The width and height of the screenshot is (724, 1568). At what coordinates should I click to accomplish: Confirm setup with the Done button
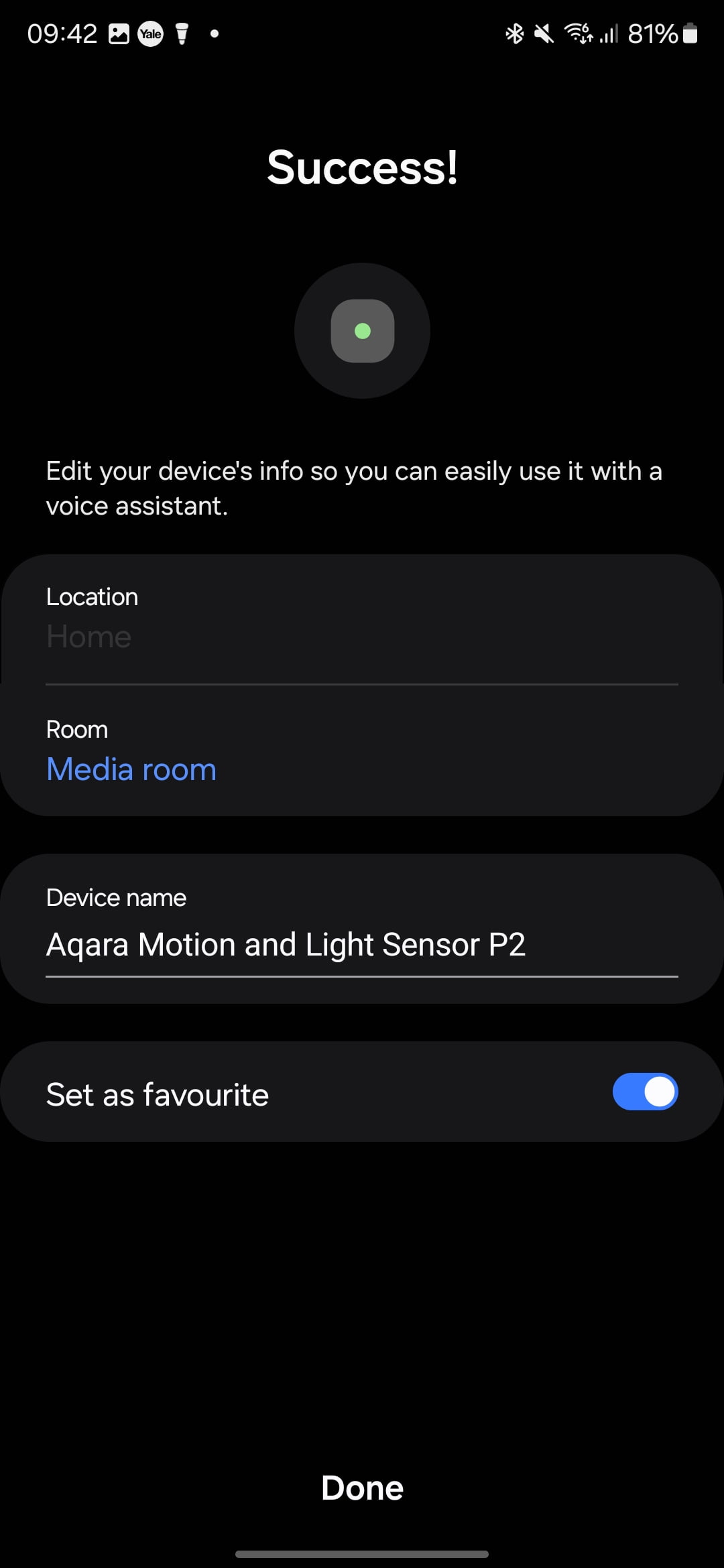362,1488
